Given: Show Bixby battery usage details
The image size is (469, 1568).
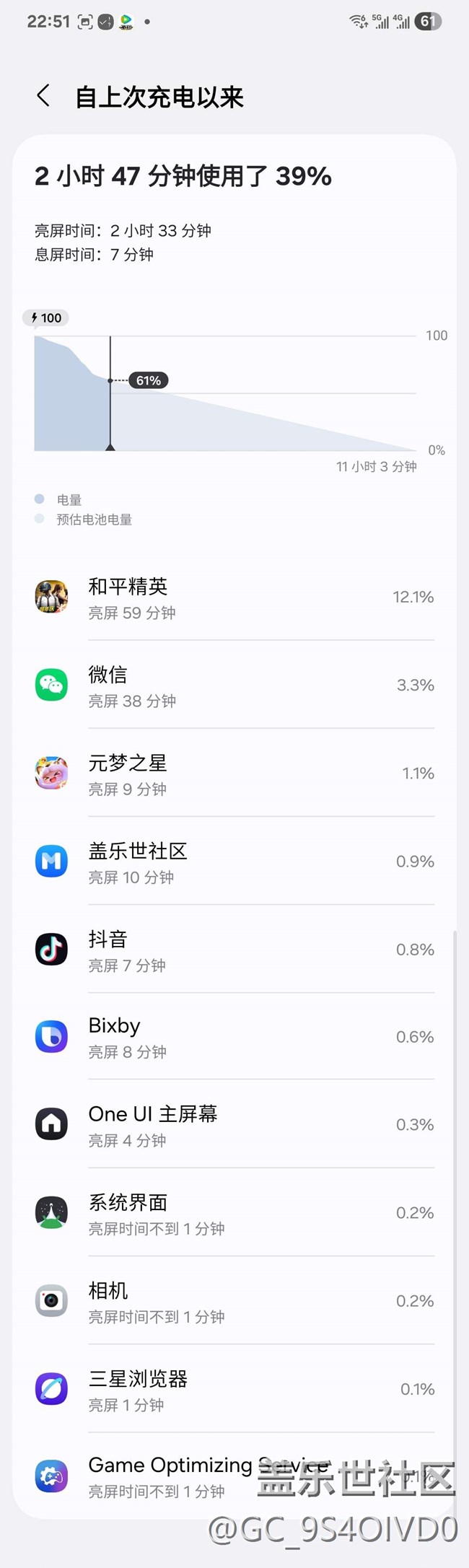Looking at the screenshot, I should pyautogui.click(x=234, y=1037).
